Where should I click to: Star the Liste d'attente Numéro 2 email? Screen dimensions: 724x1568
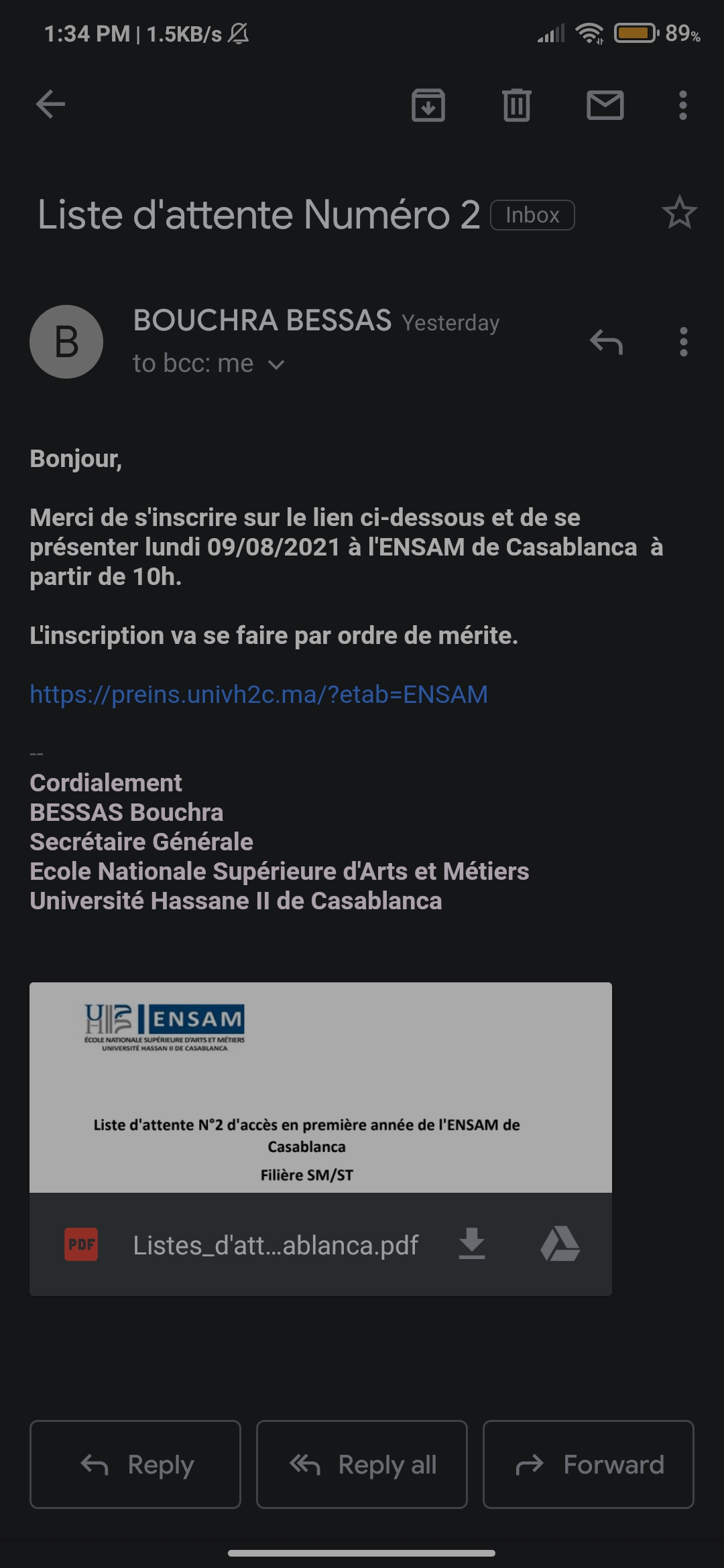679,213
